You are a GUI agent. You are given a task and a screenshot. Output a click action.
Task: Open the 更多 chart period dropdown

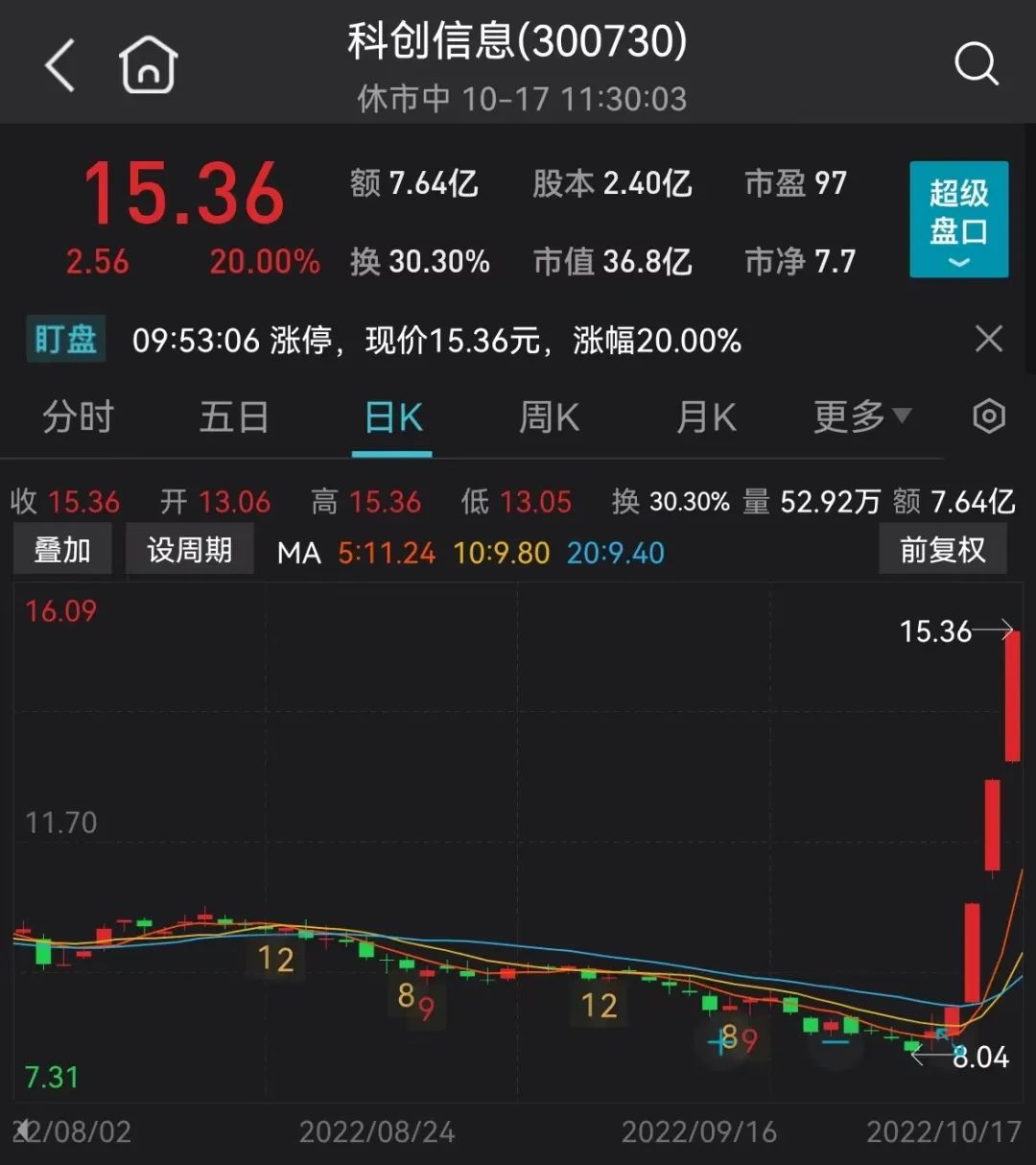861,417
